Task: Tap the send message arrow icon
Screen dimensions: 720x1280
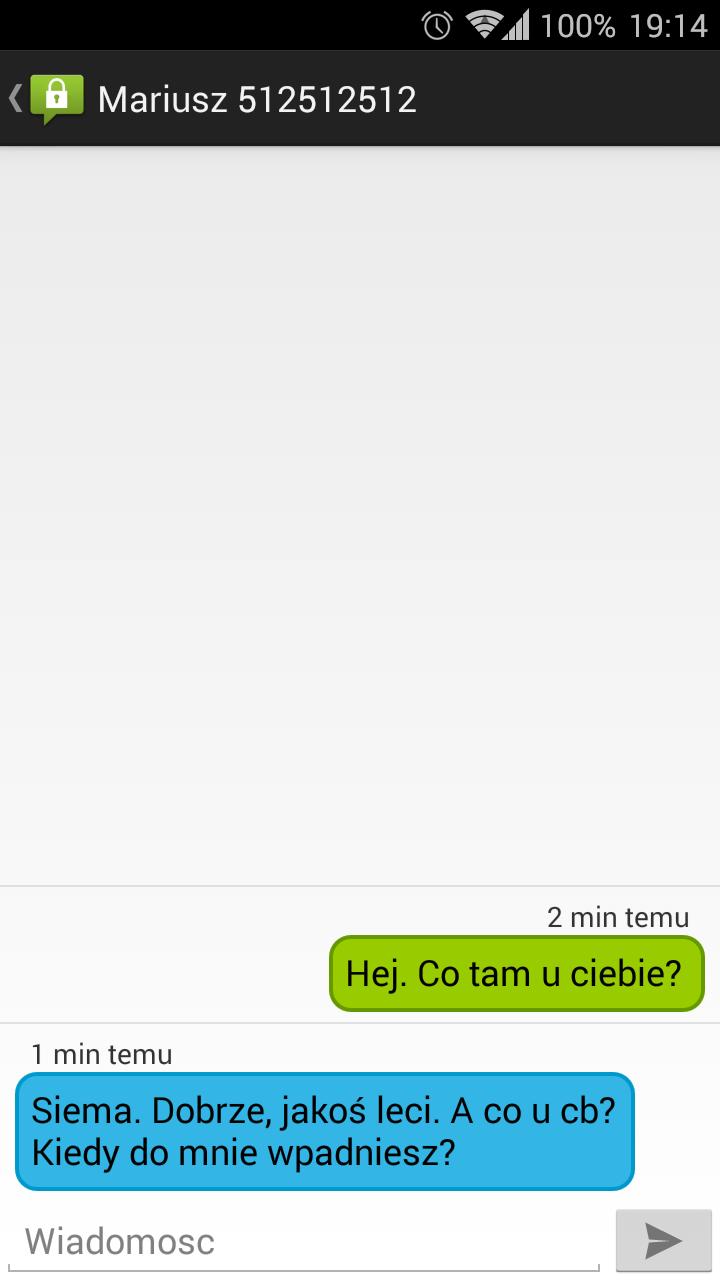Action: click(x=663, y=1241)
